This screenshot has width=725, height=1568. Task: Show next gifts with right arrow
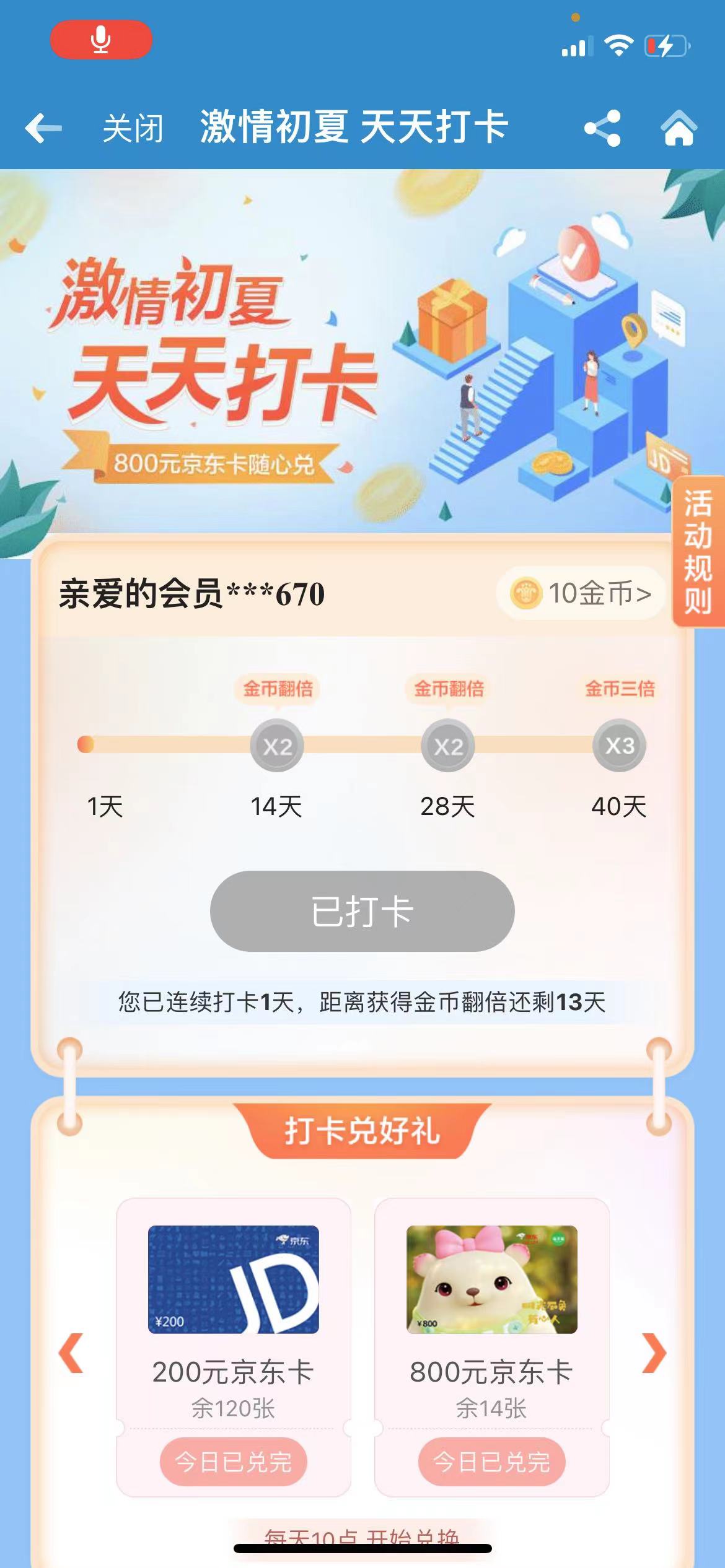654,1352
